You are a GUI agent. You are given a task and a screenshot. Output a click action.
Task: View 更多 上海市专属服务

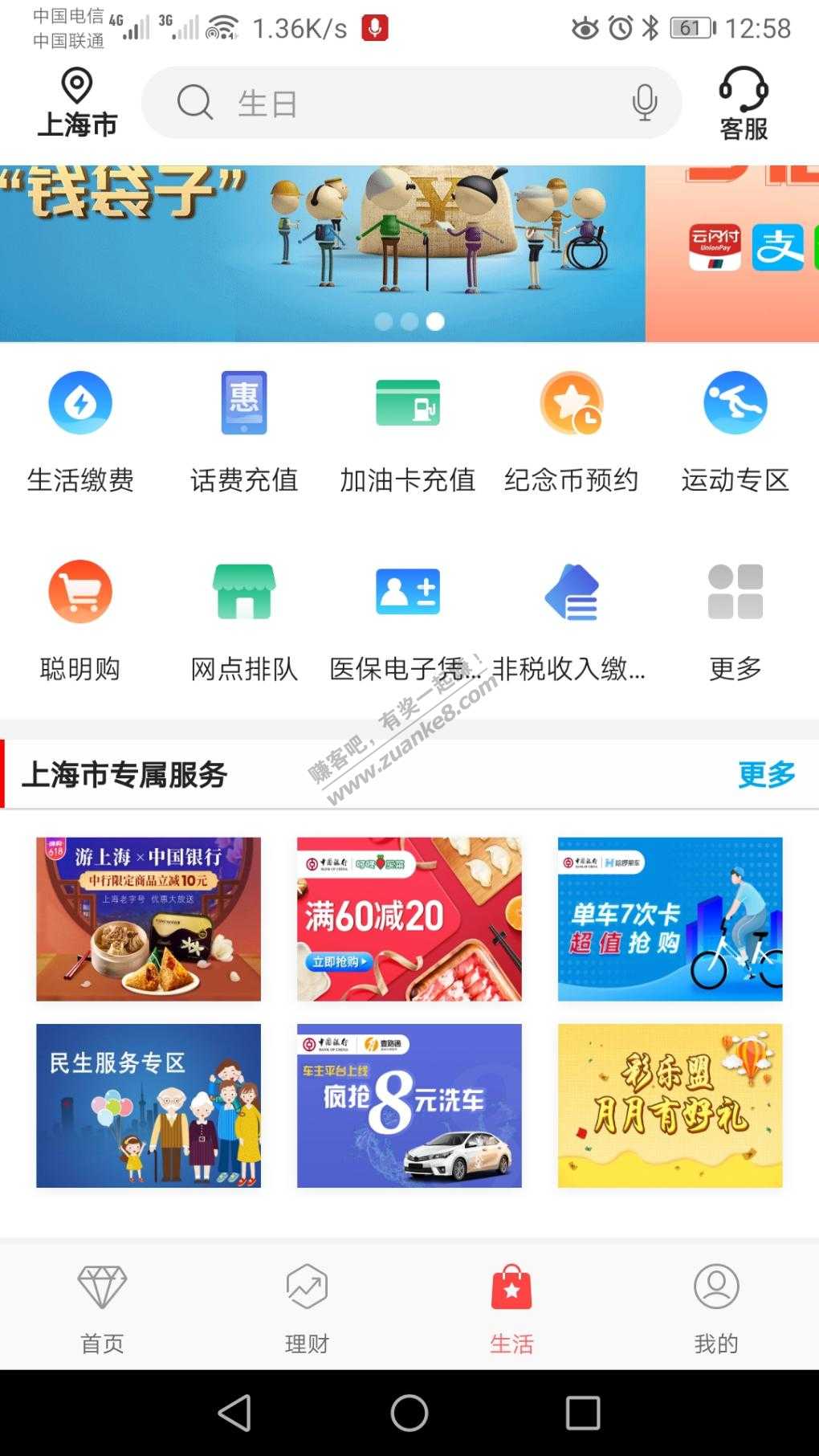[x=766, y=774]
